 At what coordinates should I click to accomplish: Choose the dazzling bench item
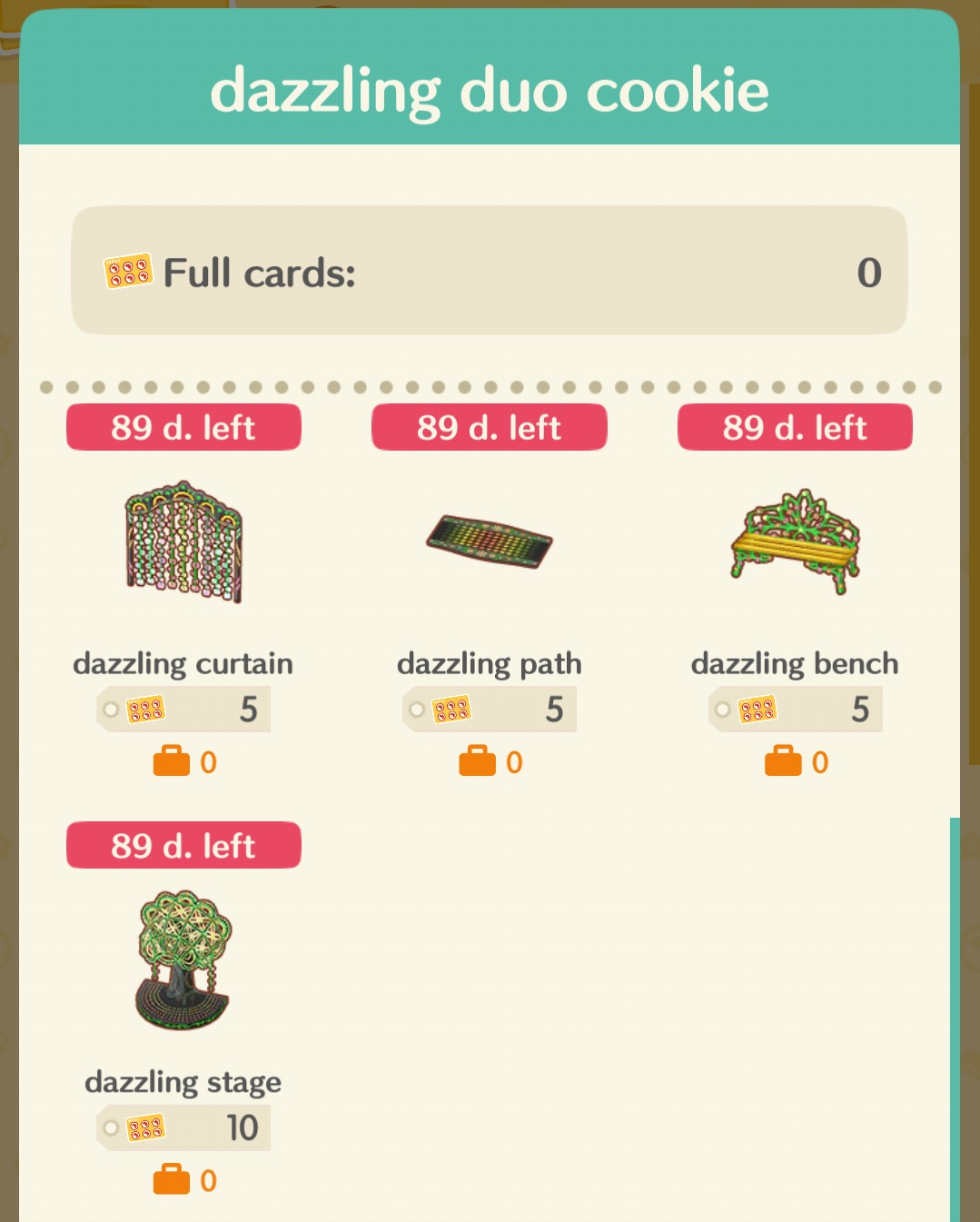tap(795, 542)
